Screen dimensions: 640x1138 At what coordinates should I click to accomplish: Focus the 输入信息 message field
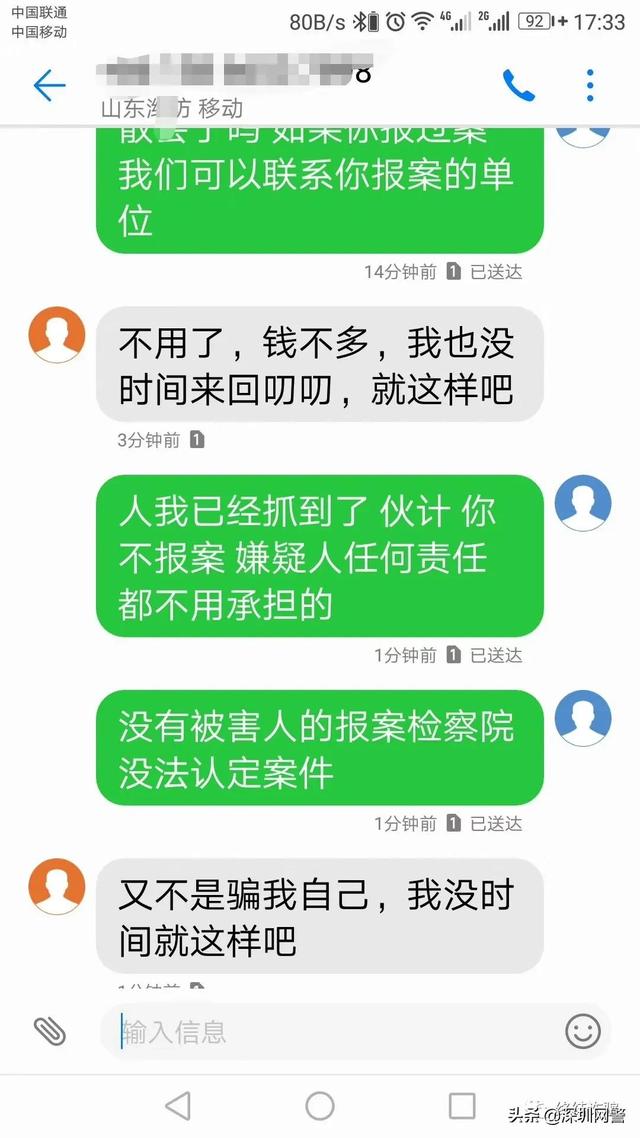pyautogui.click(x=330, y=1031)
